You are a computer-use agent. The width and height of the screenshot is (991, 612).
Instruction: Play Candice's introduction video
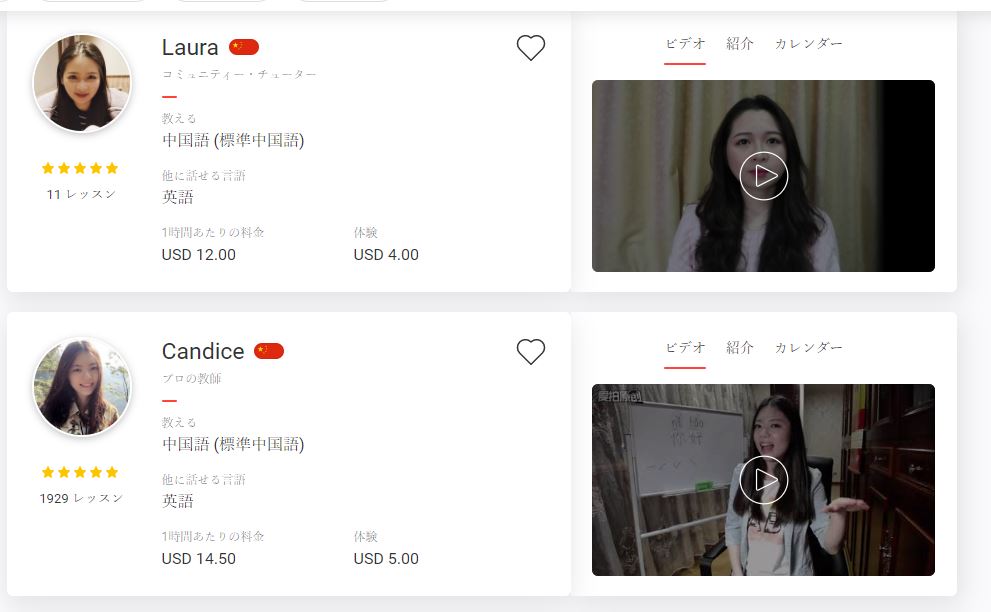(763, 480)
